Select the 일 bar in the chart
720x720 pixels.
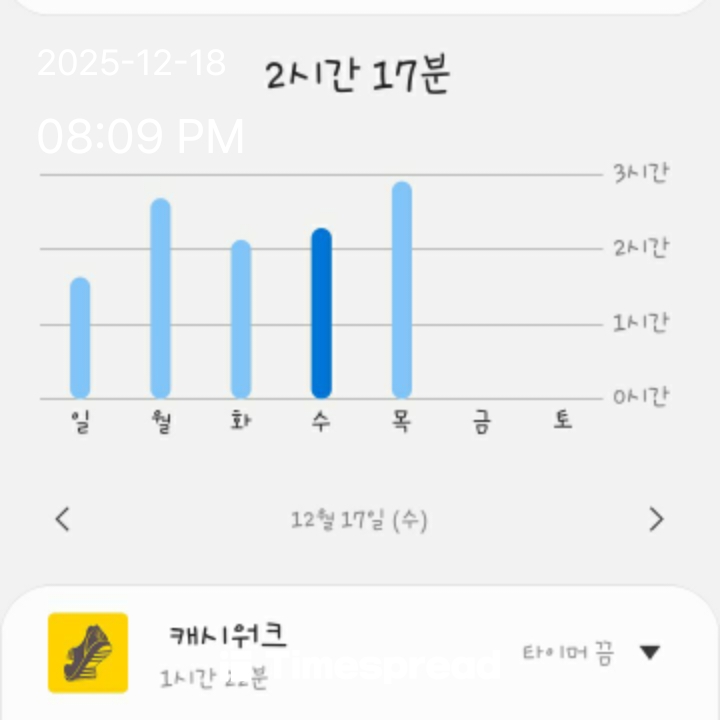click(x=80, y=338)
